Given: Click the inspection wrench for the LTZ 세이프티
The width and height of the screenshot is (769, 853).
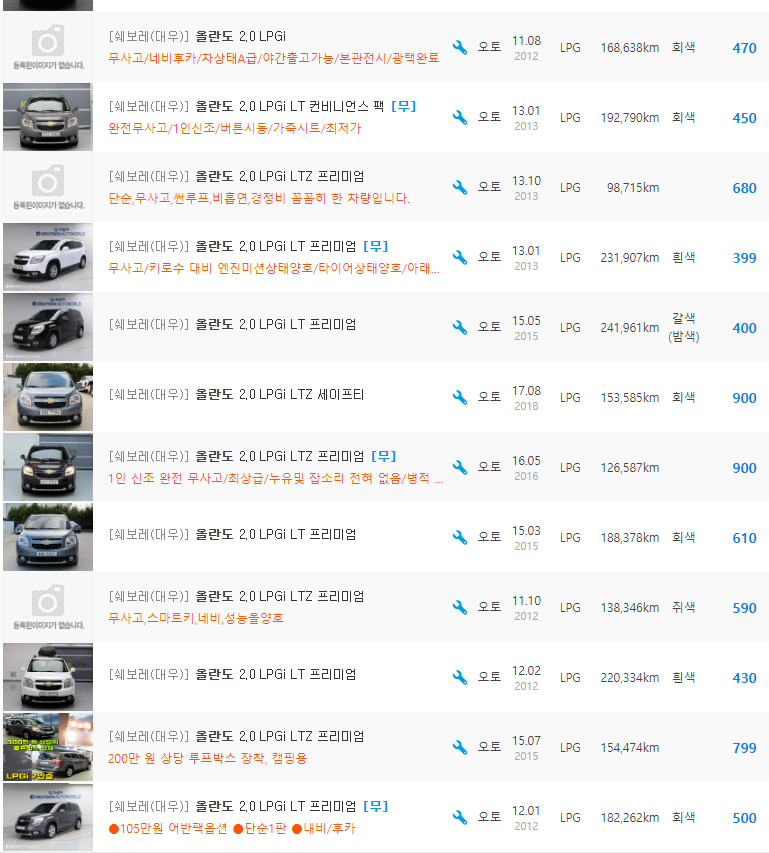Looking at the screenshot, I should [460, 397].
